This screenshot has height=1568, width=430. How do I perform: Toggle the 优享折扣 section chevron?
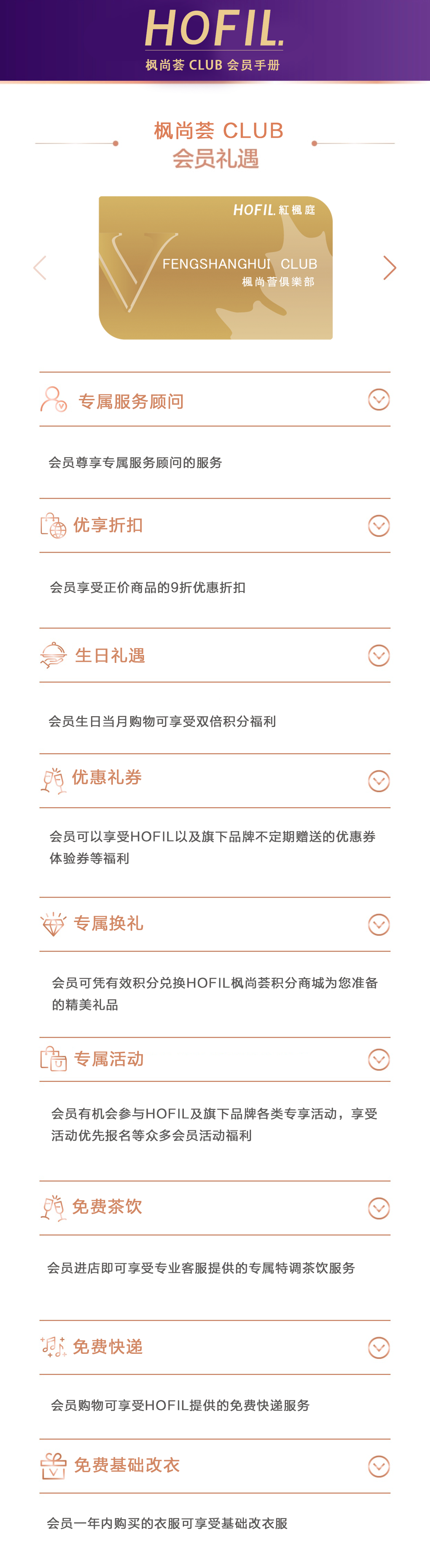click(x=378, y=526)
